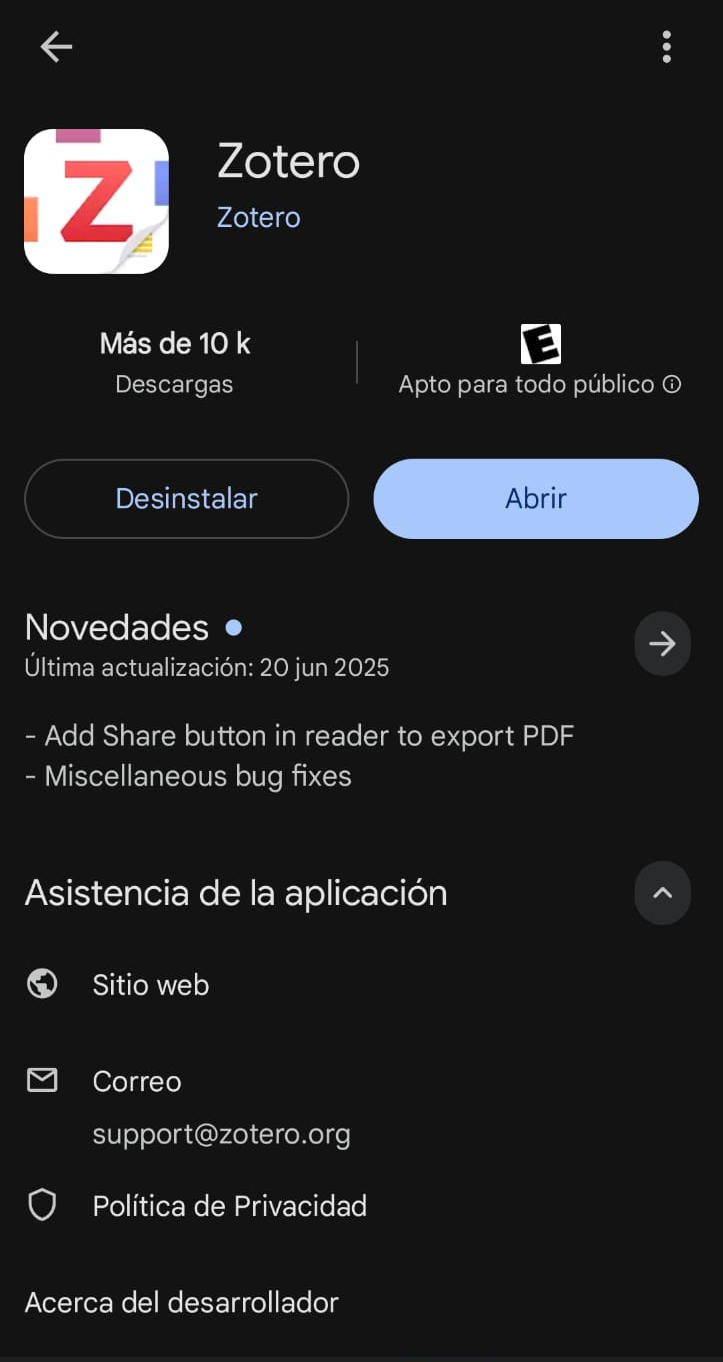Tap the Correo support email row
The width and height of the screenshot is (723, 1362).
click(x=361, y=1107)
